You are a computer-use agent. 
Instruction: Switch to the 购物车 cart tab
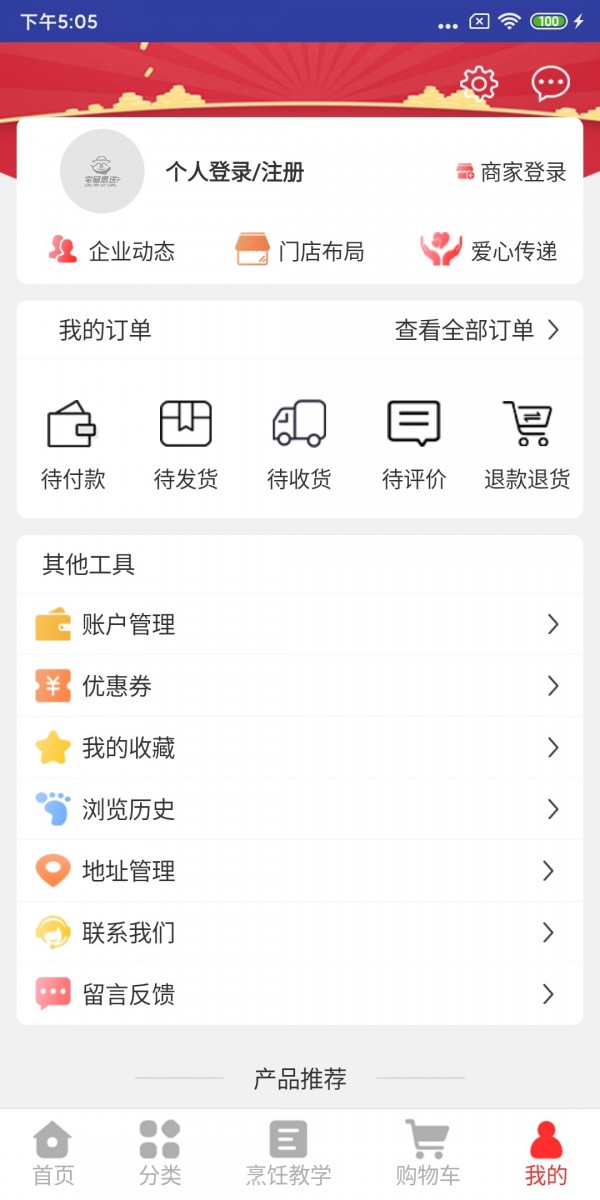[x=427, y=1153]
